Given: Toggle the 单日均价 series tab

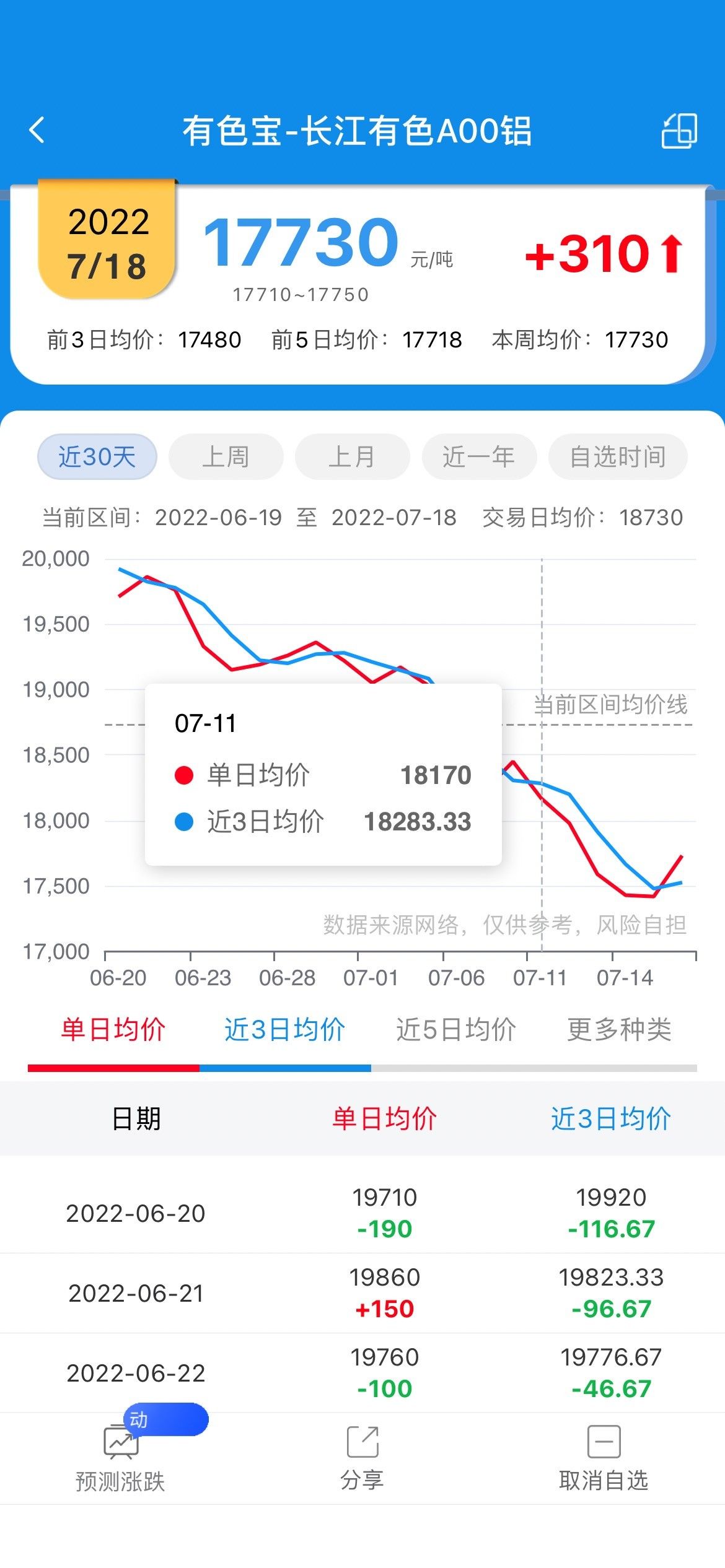Looking at the screenshot, I should 113,1030.
